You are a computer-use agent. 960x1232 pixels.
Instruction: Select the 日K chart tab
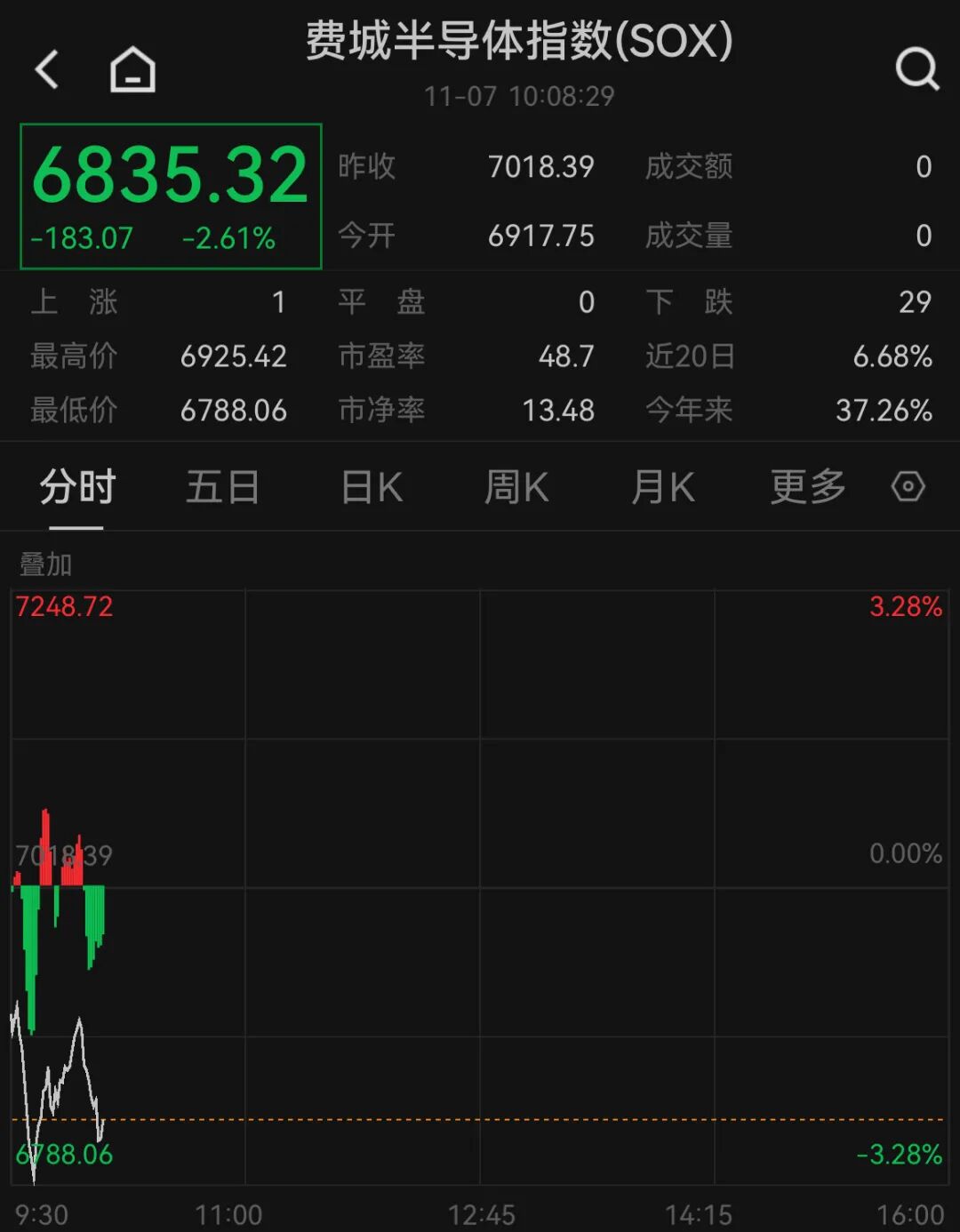pyautogui.click(x=372, y=487)
